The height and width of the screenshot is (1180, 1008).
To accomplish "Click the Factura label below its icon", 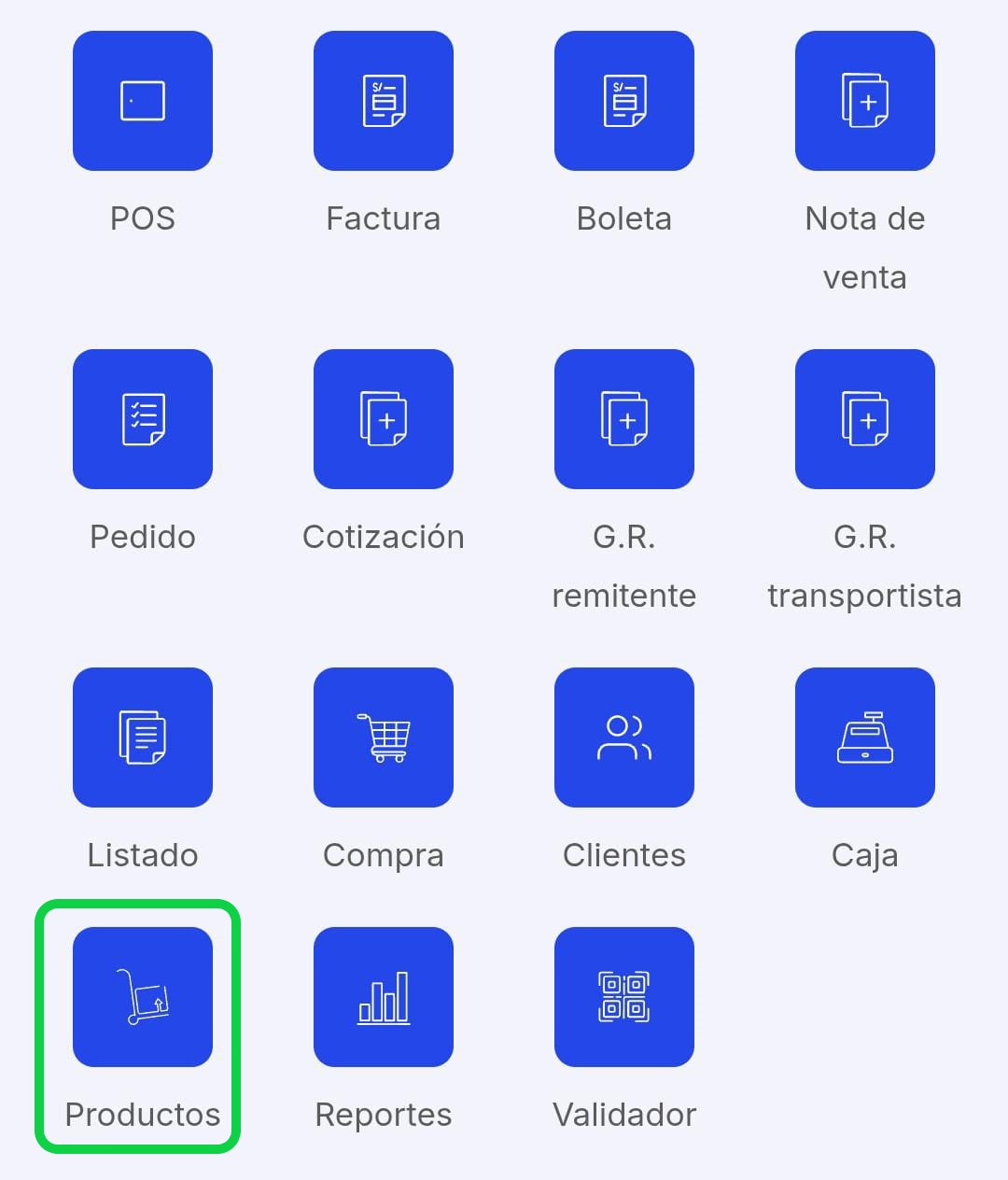I will click(383, 218).
